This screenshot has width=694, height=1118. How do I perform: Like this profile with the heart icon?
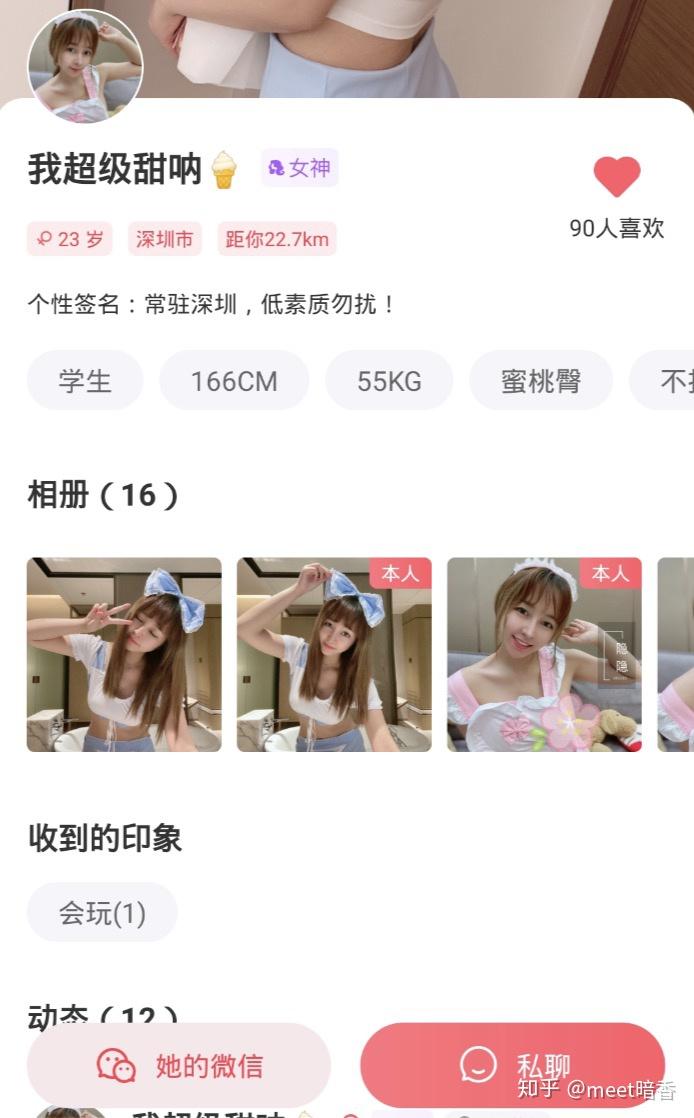tap(616, 177)
